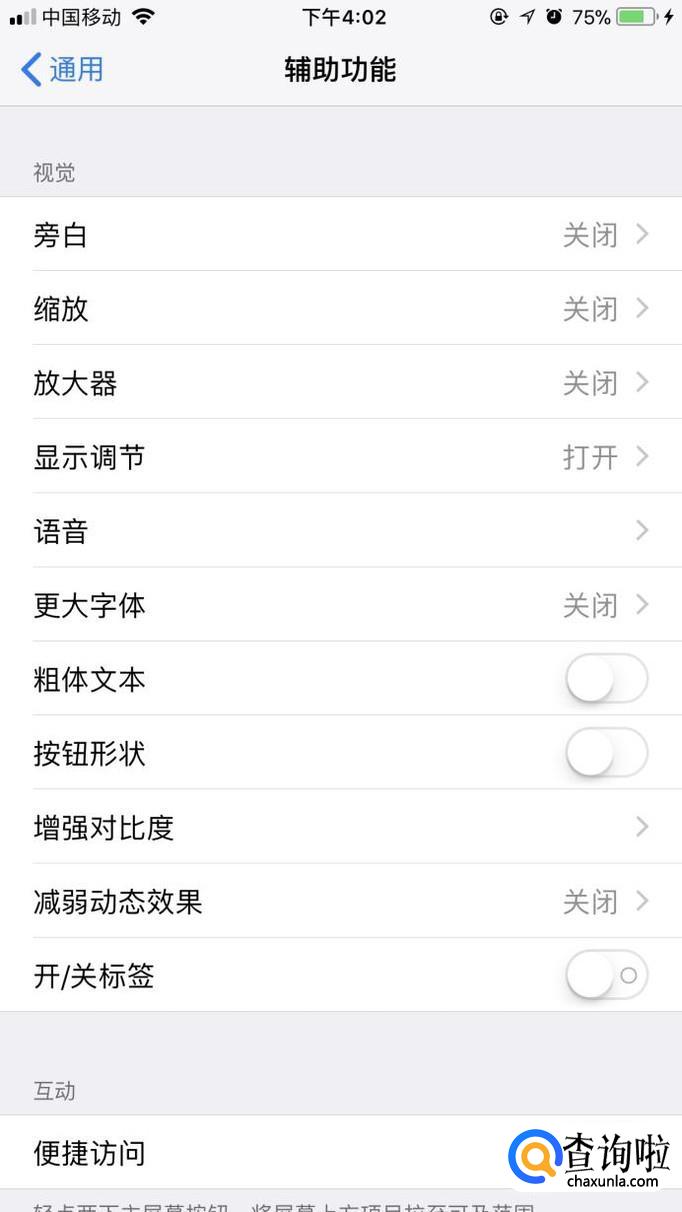Screen dimensions: 682x1212
Task: Open 减弱动态效果 setting
Action: click(340, 901)
